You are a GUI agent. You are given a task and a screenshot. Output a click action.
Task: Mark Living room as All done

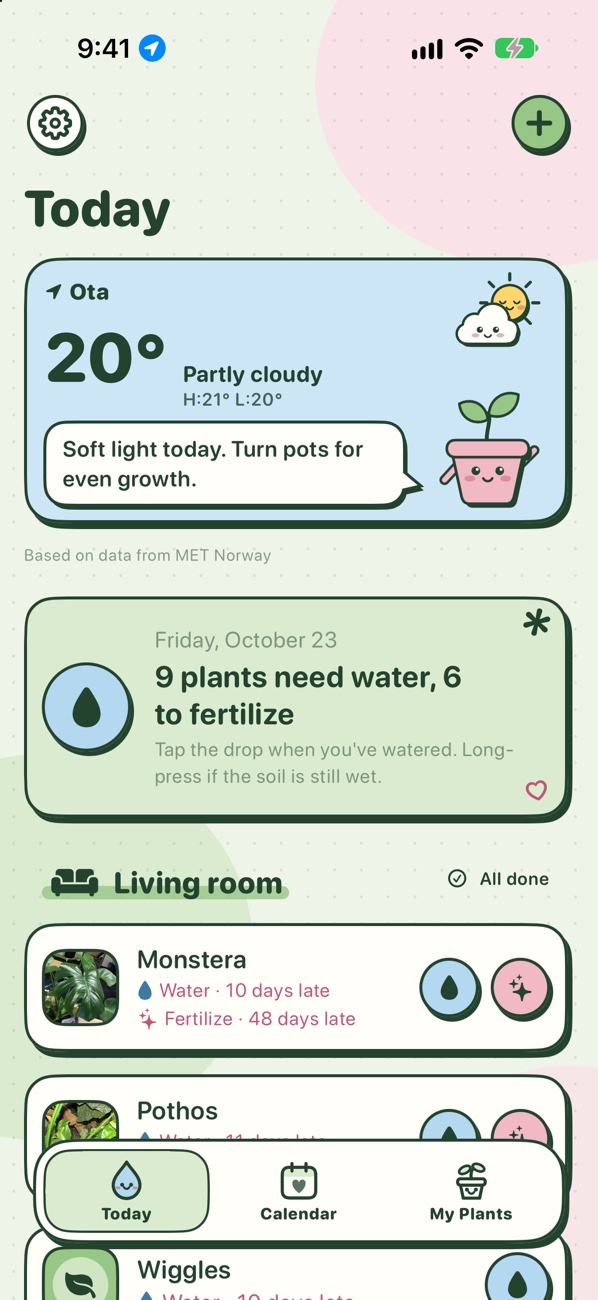click(498, 879)
